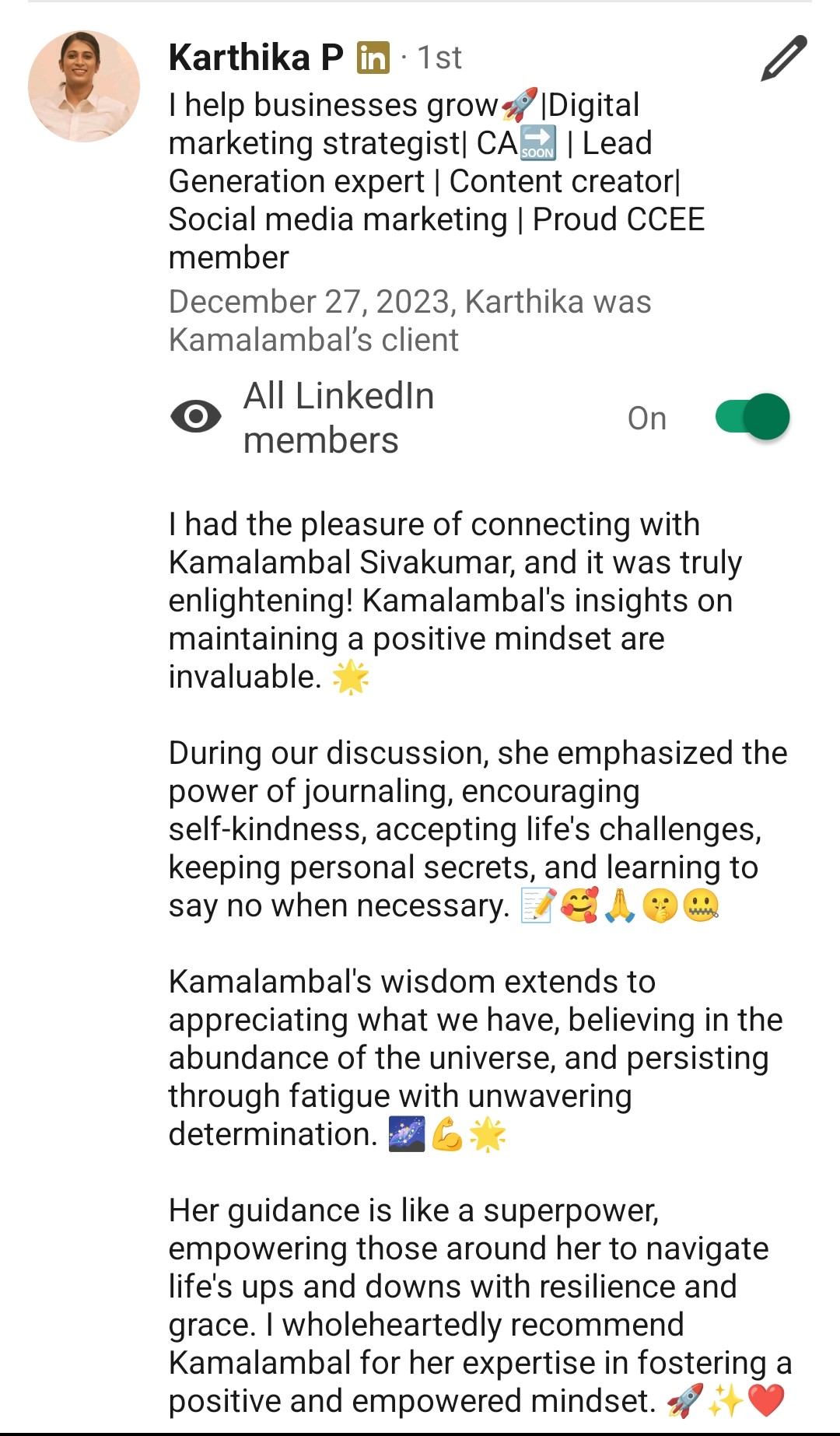Turn off All LinkedIn members visibility
840x1436 pixels.
(751, 417)
